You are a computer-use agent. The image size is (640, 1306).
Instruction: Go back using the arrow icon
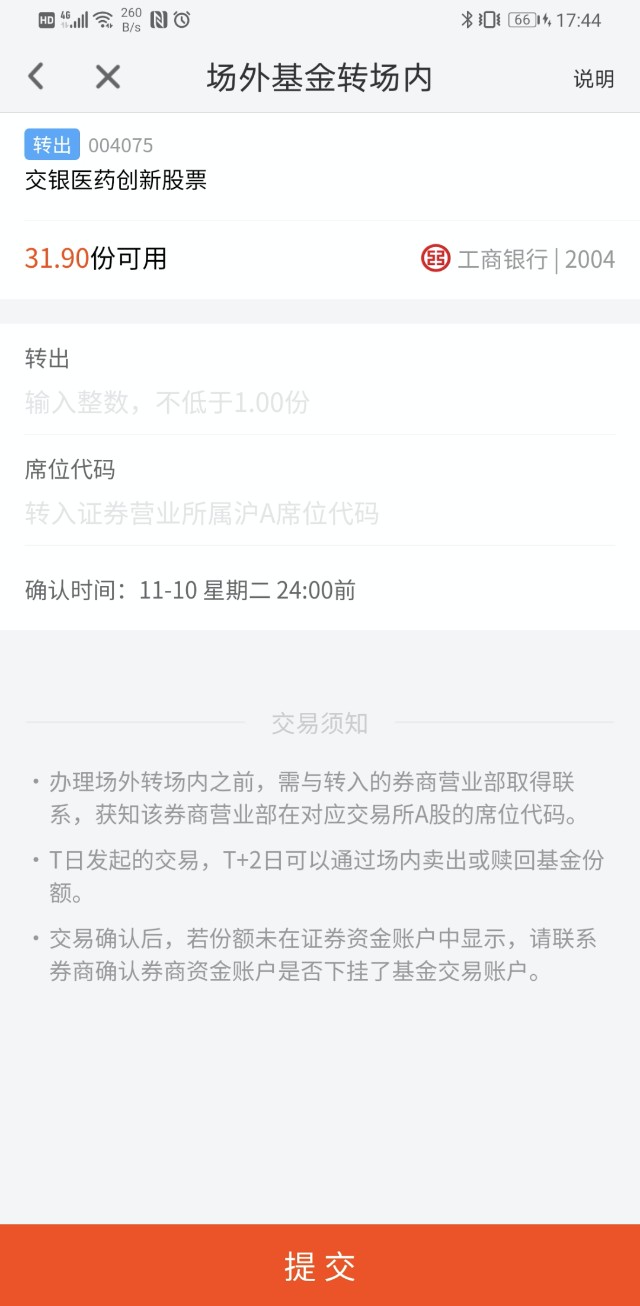pos(36,77)
